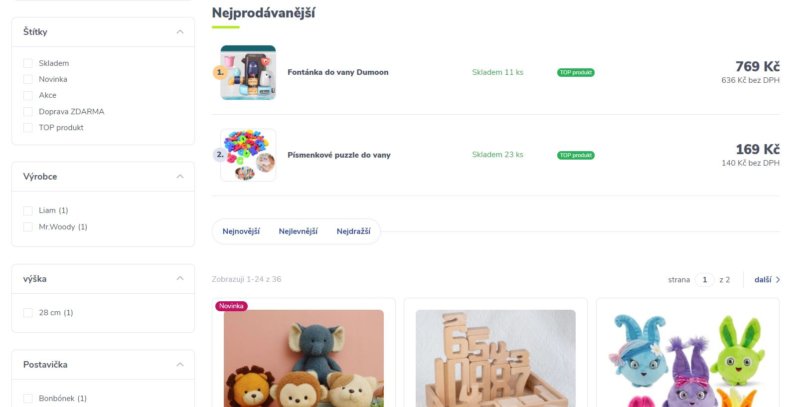Check the Novinka filter checkbox
The height and width of the screenshot is (407, 800).
pyautogui.click(x=28, y=79)
